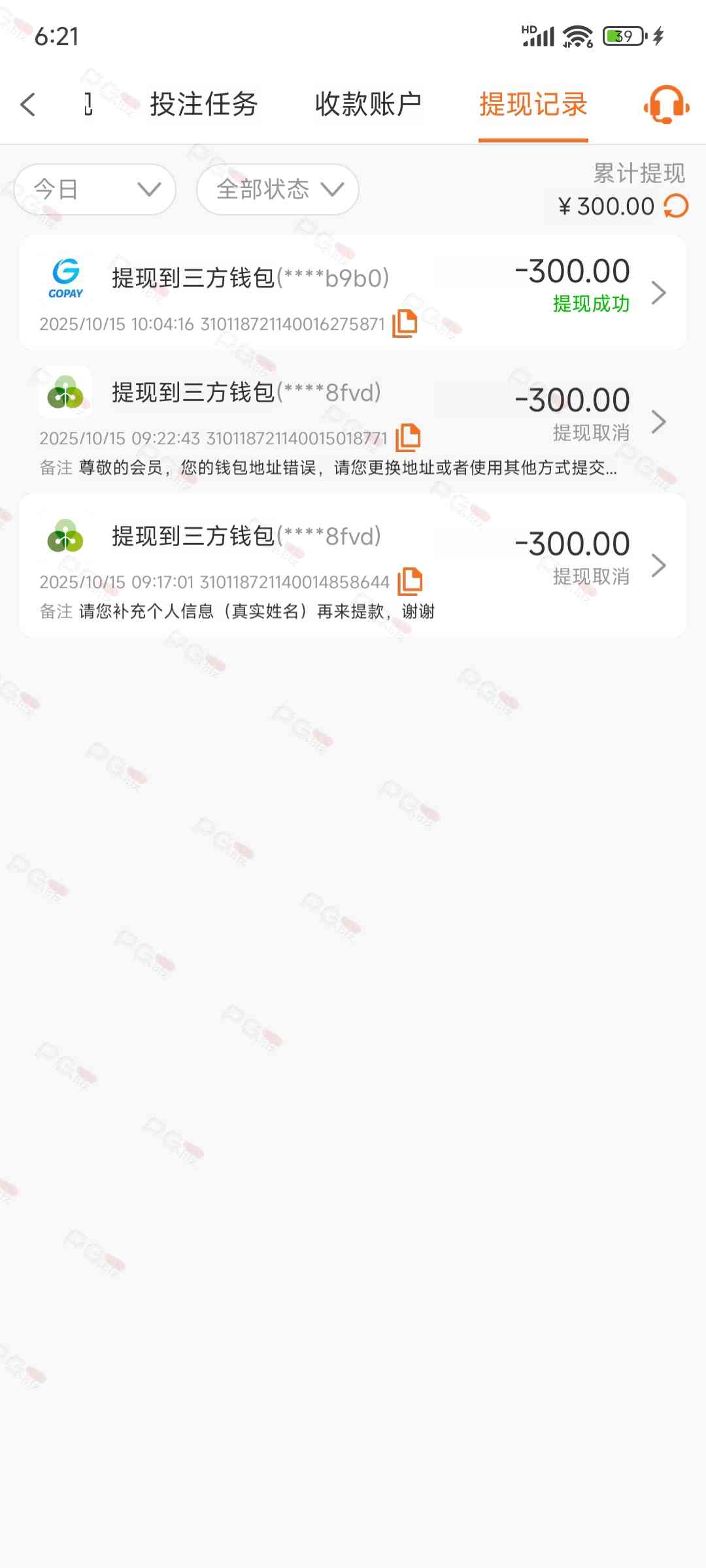706x1568 pixels.
Task: Copy order number ending 5018771
Action: point(408,438)
